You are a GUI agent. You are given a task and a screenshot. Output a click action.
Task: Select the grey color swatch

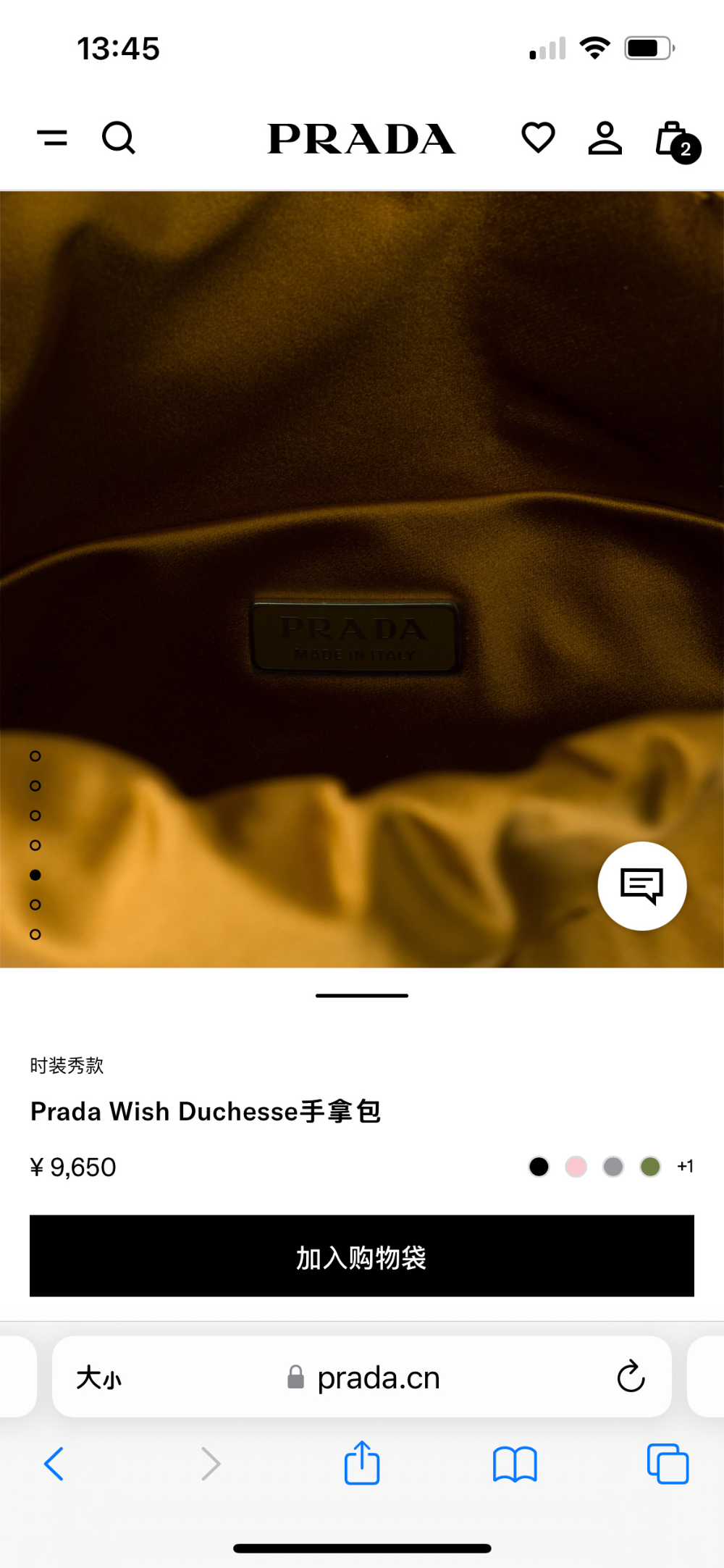pos(613,1167)
